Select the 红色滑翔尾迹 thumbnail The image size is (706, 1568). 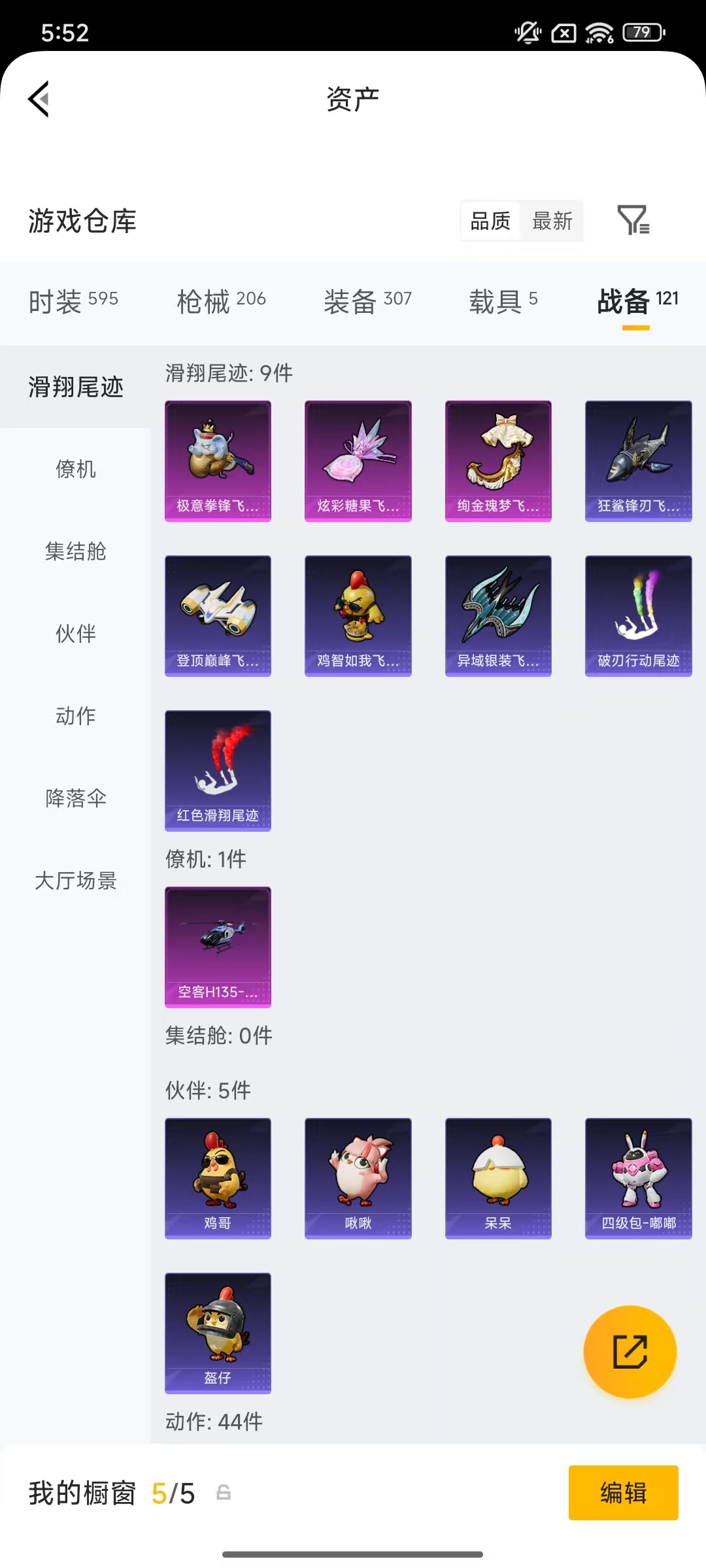pos(218,771)
